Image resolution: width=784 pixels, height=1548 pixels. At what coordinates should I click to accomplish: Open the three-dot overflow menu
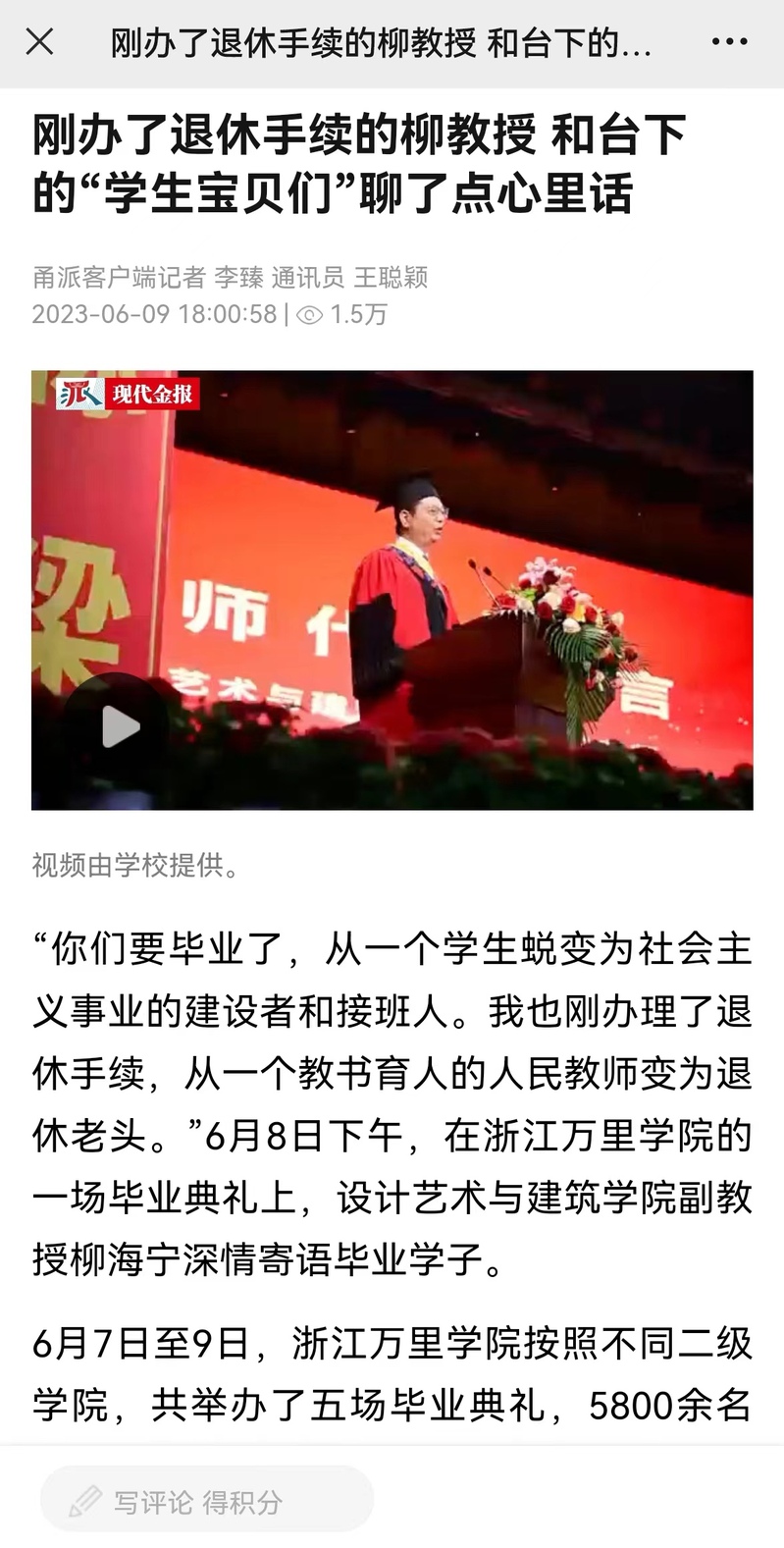tap(729, 42)
